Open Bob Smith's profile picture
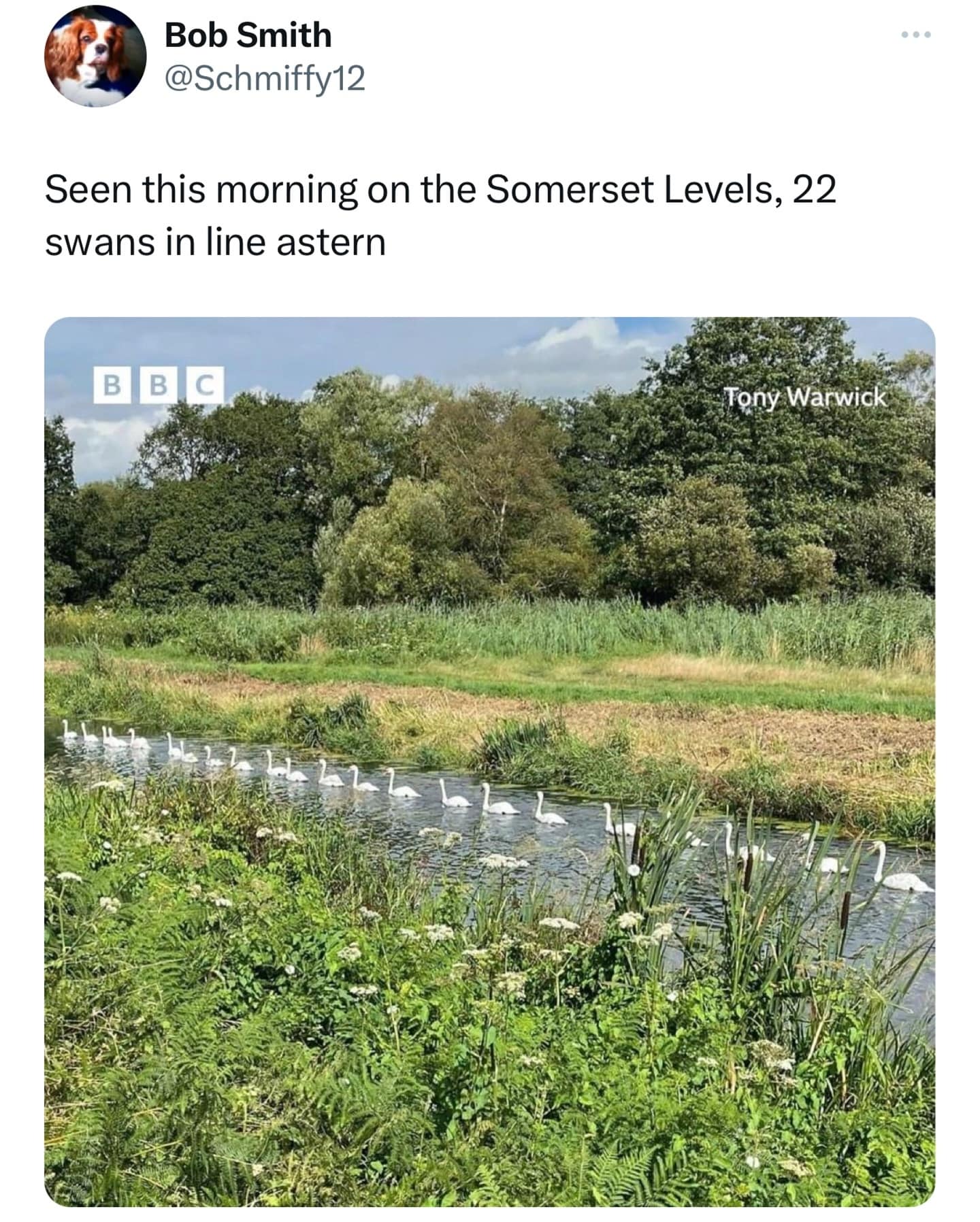 (x=95, y=56)
